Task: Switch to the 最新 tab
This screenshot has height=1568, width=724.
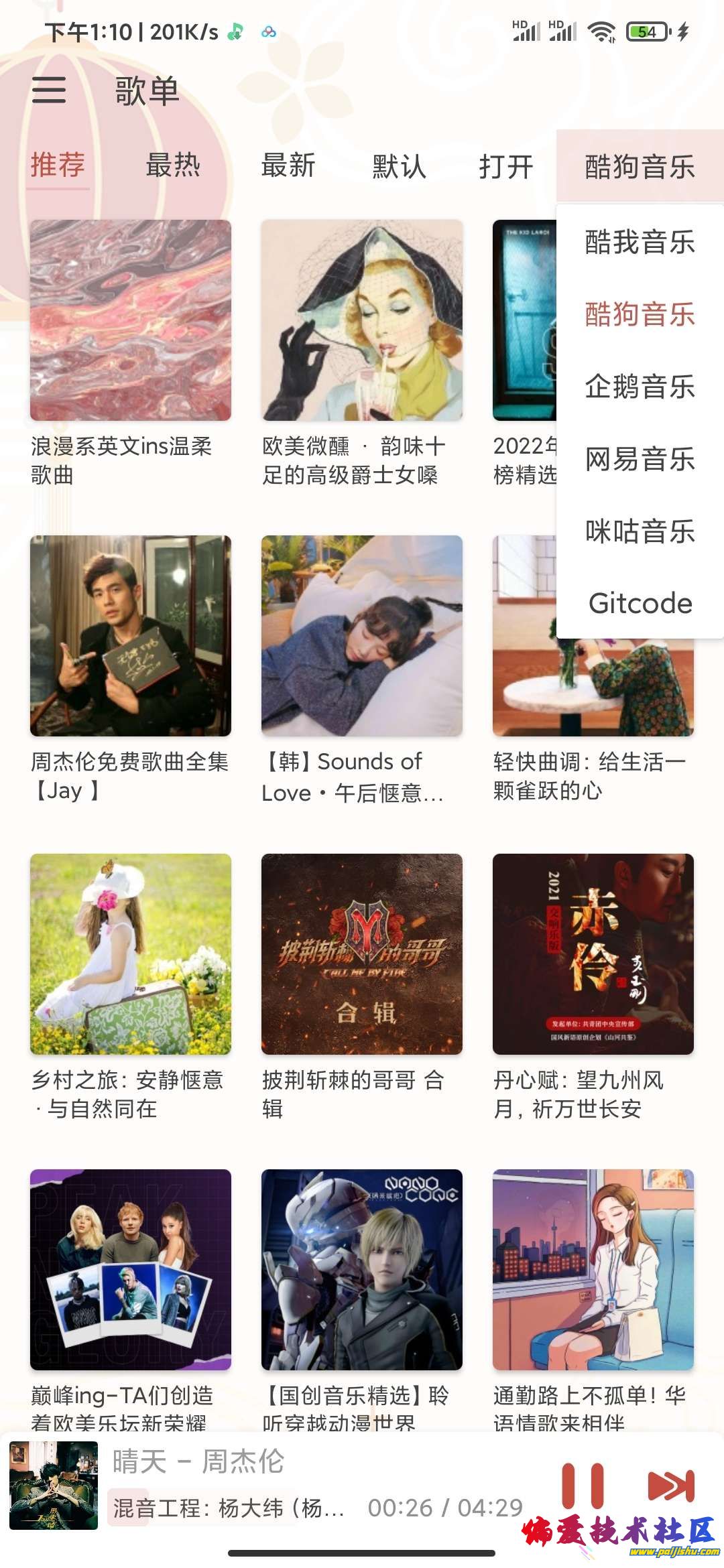Action: (288, 166)
